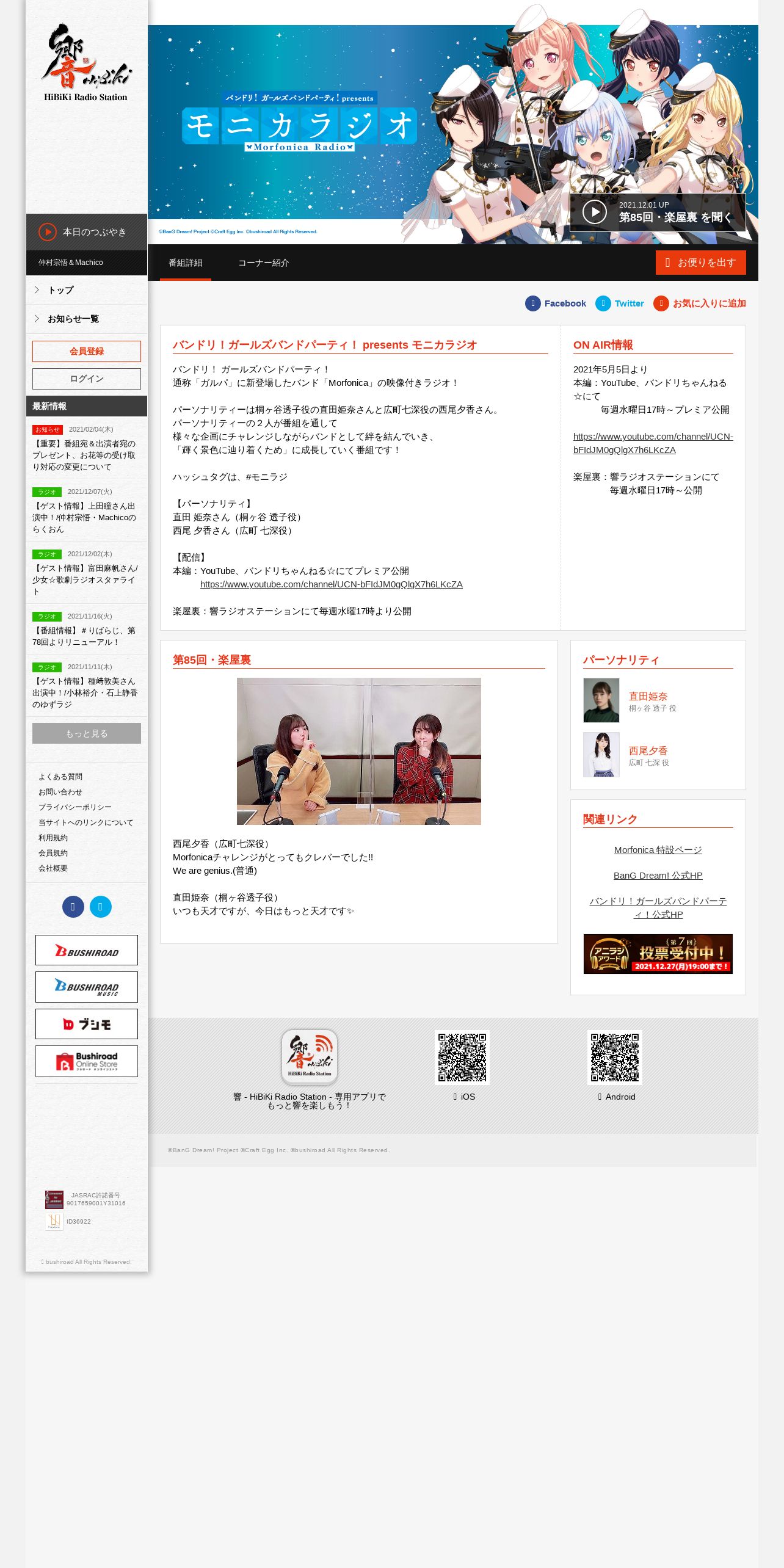Switch to the コーナー紹介 tab
Viewport: 784px width, 1568px height.
263,263
